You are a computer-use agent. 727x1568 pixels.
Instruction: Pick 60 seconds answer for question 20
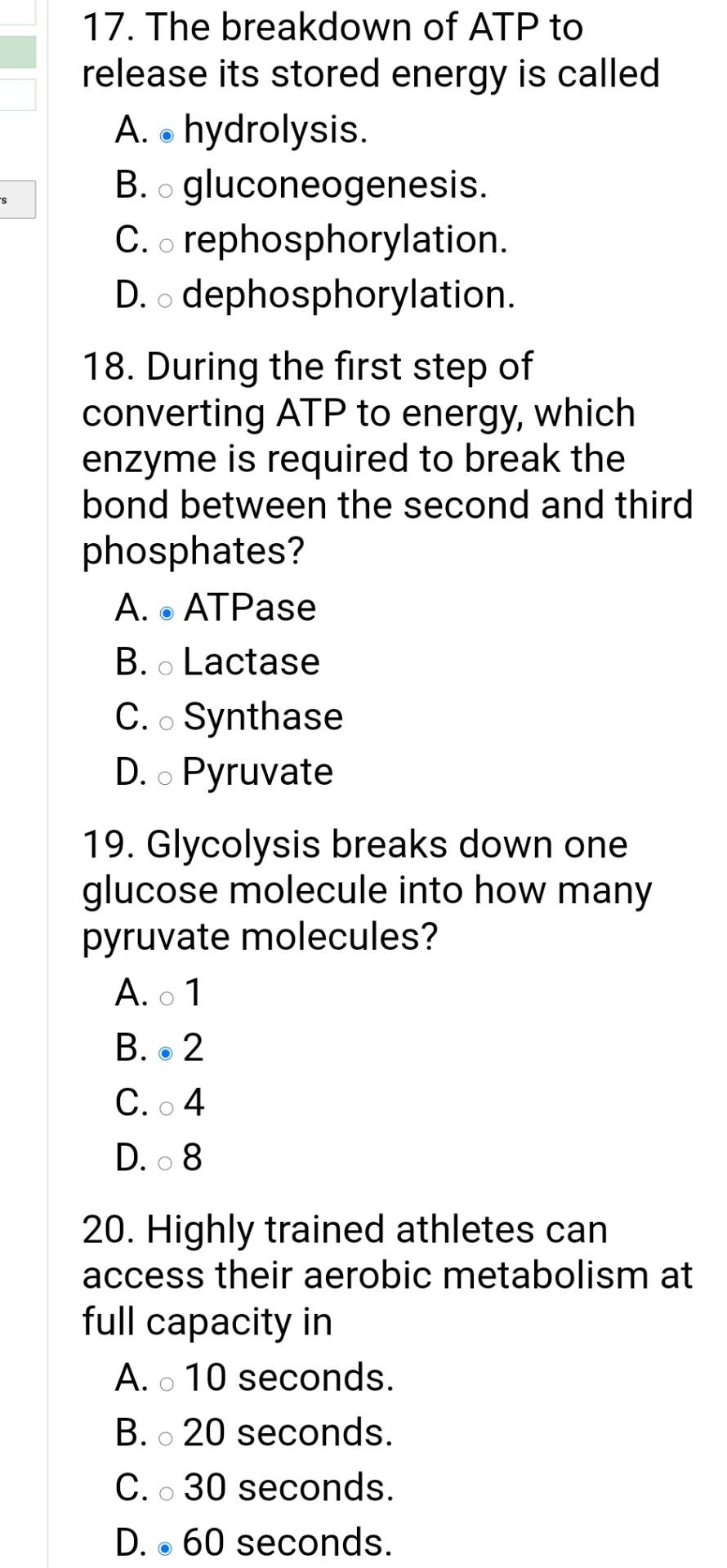pos(167,1545)
